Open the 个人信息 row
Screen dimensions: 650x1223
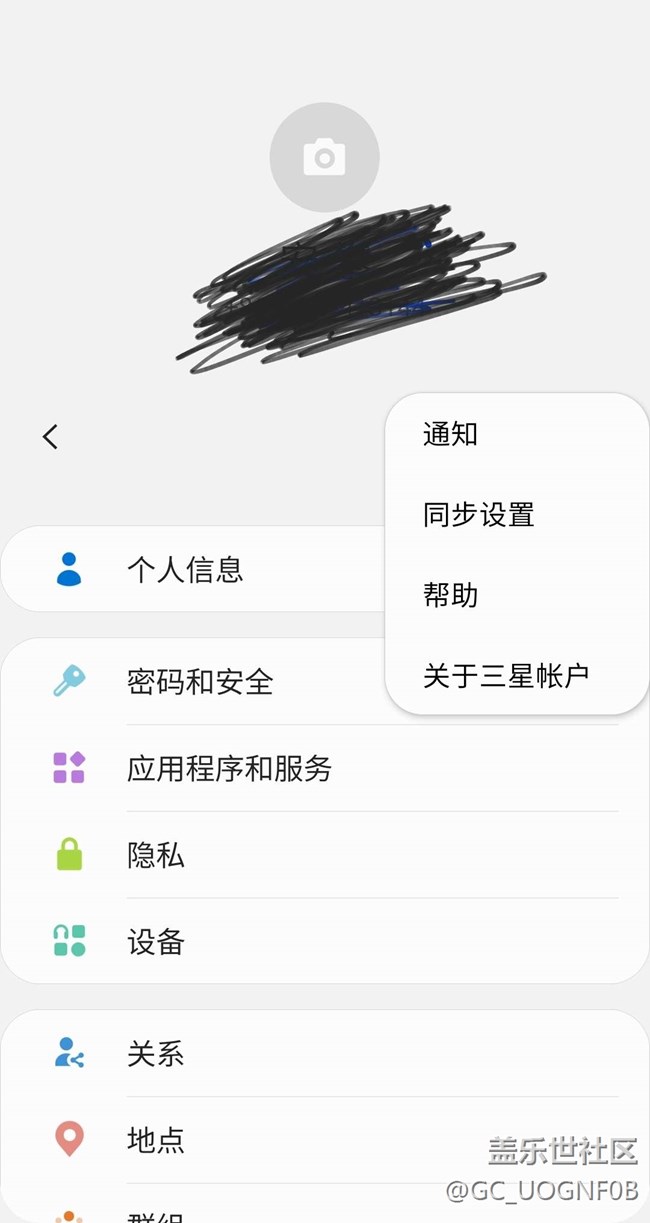186,570
